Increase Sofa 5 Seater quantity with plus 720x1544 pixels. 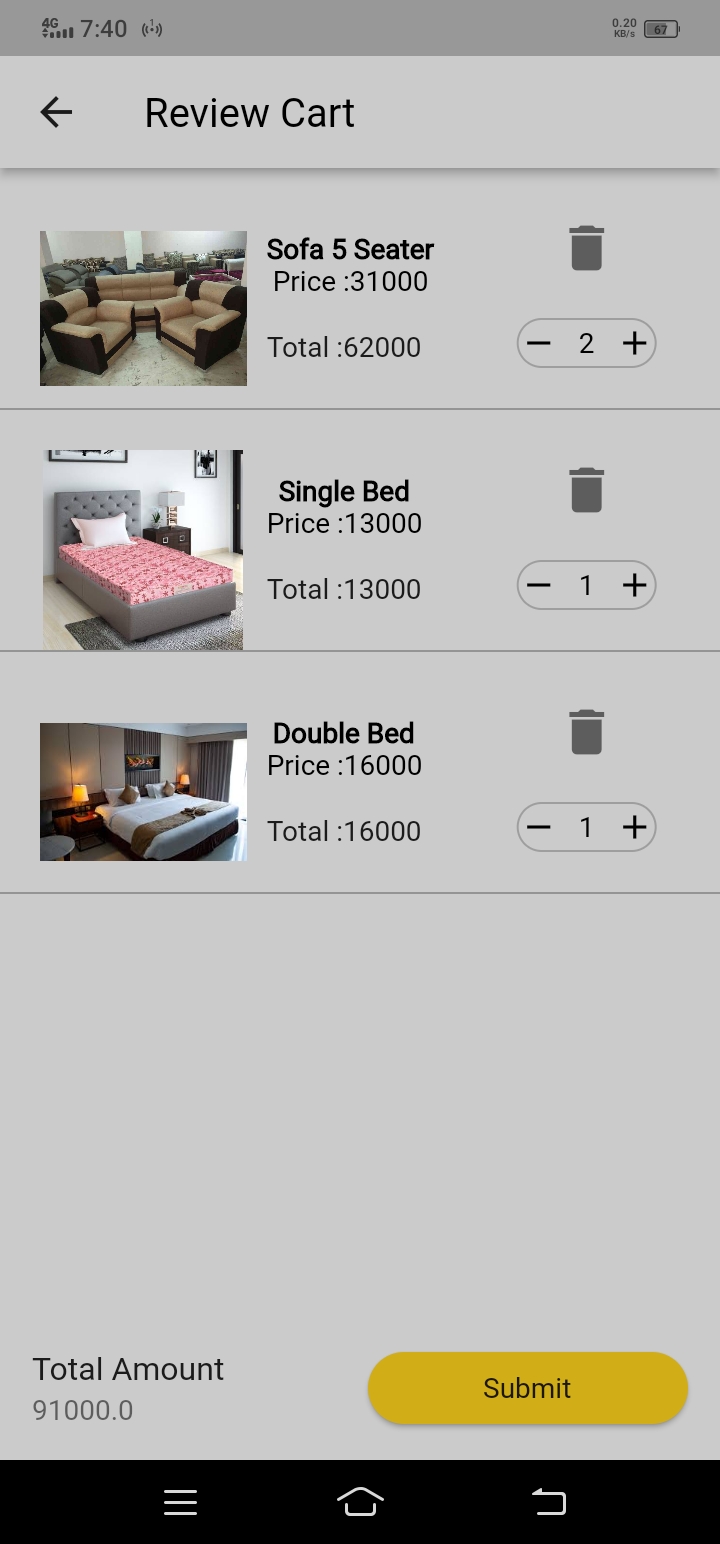[634, 343]
